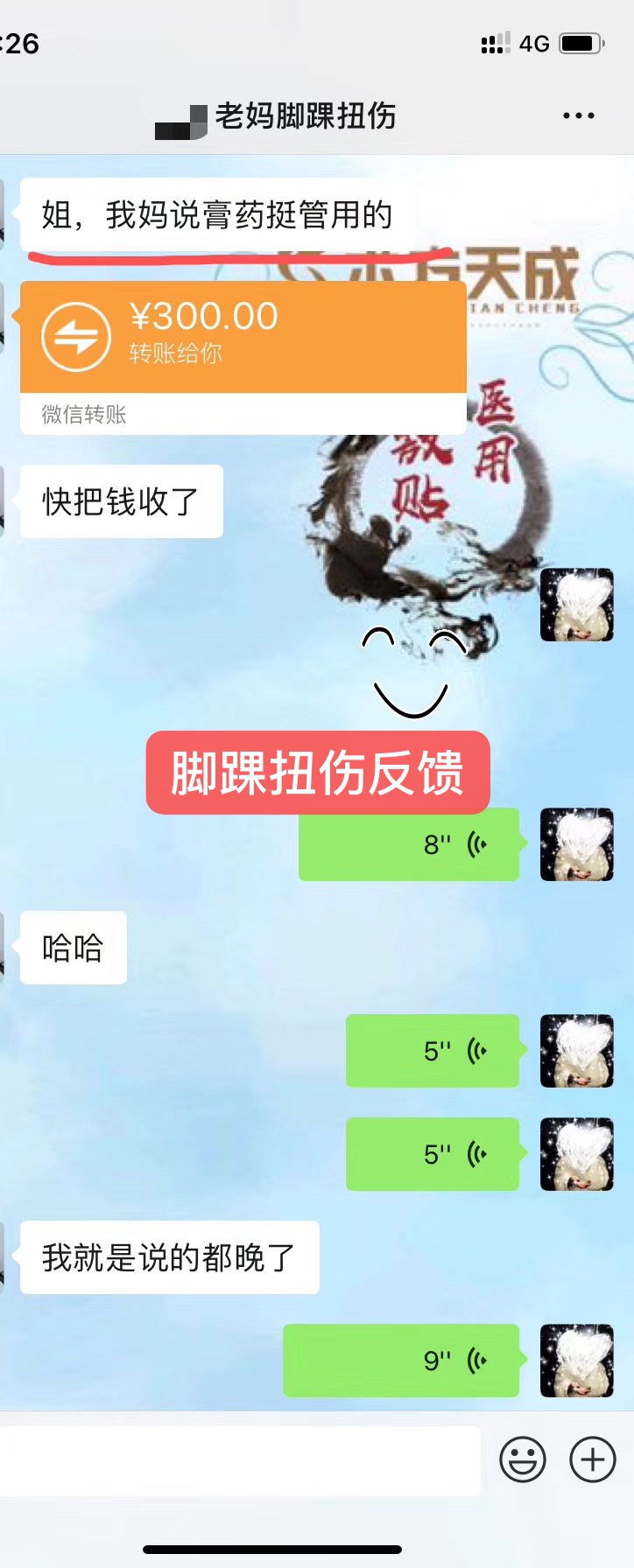
Task: Play the 9-second voice message
Action: click(401, 1361)
